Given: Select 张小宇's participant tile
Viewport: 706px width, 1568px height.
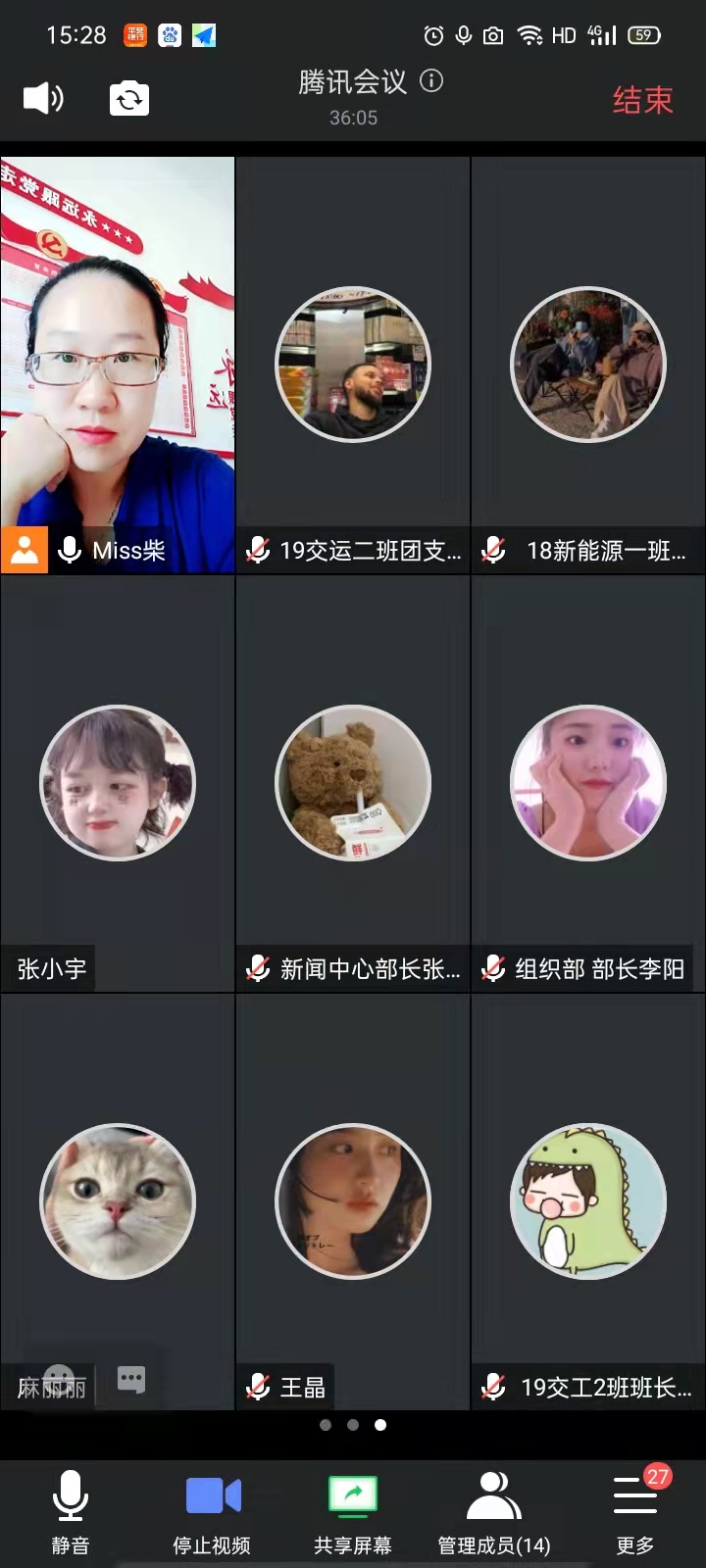Looking at the screenshot, I should point(118,782).
